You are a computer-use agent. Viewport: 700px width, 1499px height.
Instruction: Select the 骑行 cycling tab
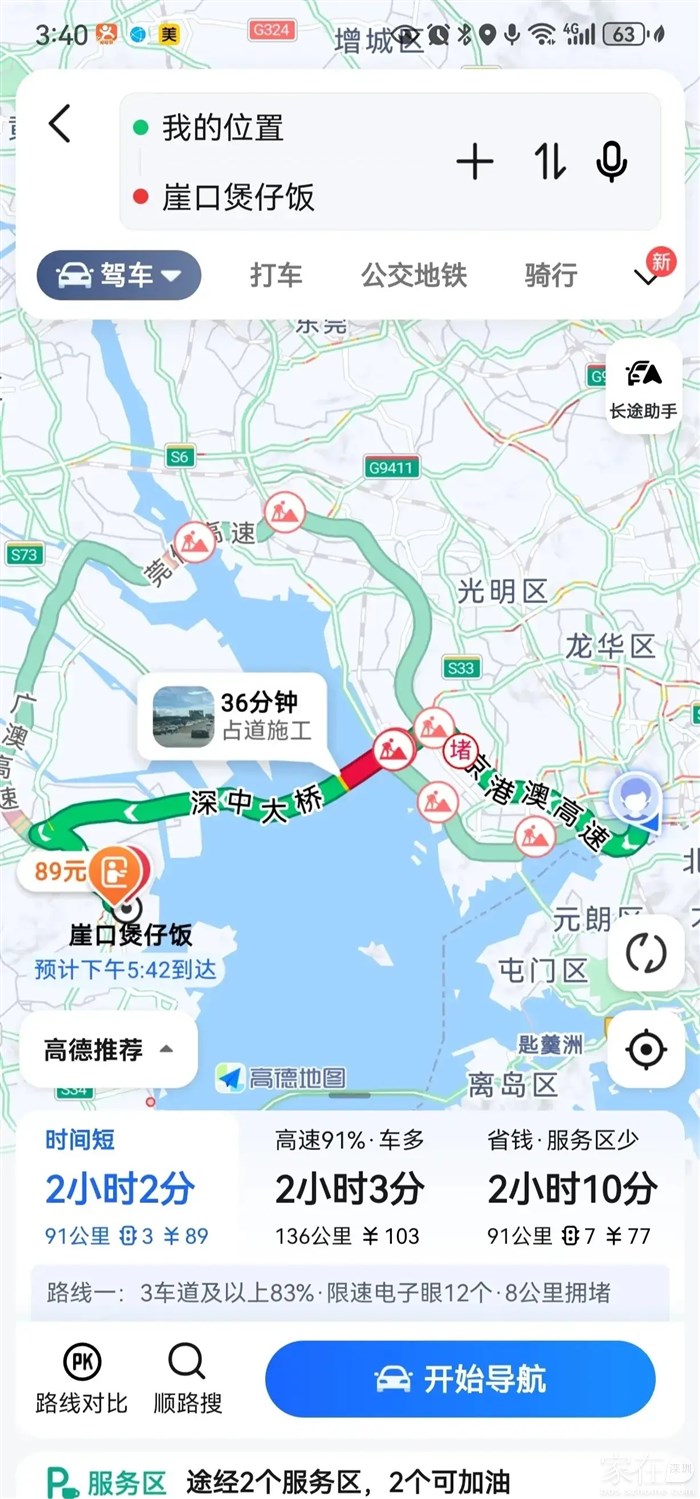pos(551,276)
